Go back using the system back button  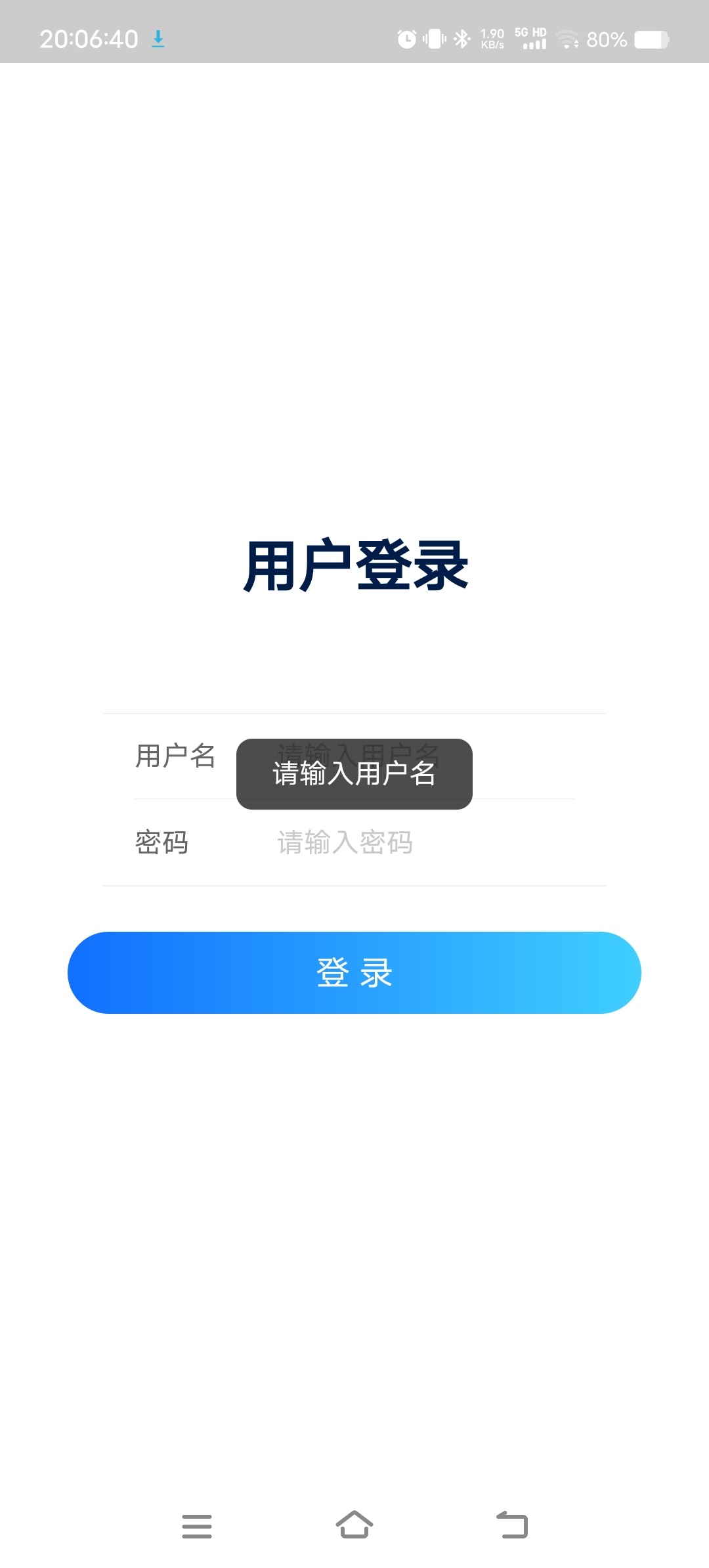click(512, 1525)
